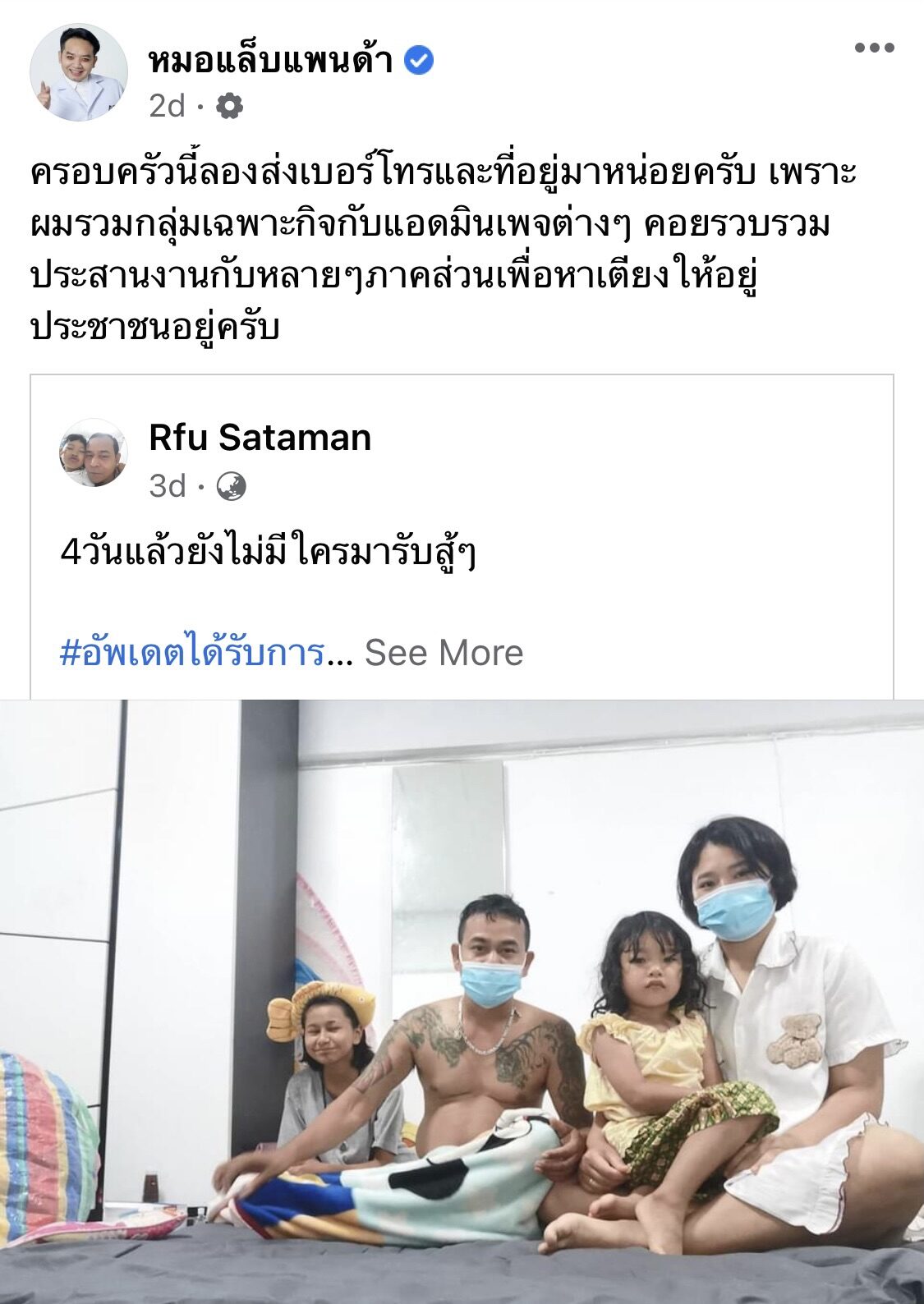
Task: View Rfu Sataman's profile picture
Action: click(x=94, y=452)
